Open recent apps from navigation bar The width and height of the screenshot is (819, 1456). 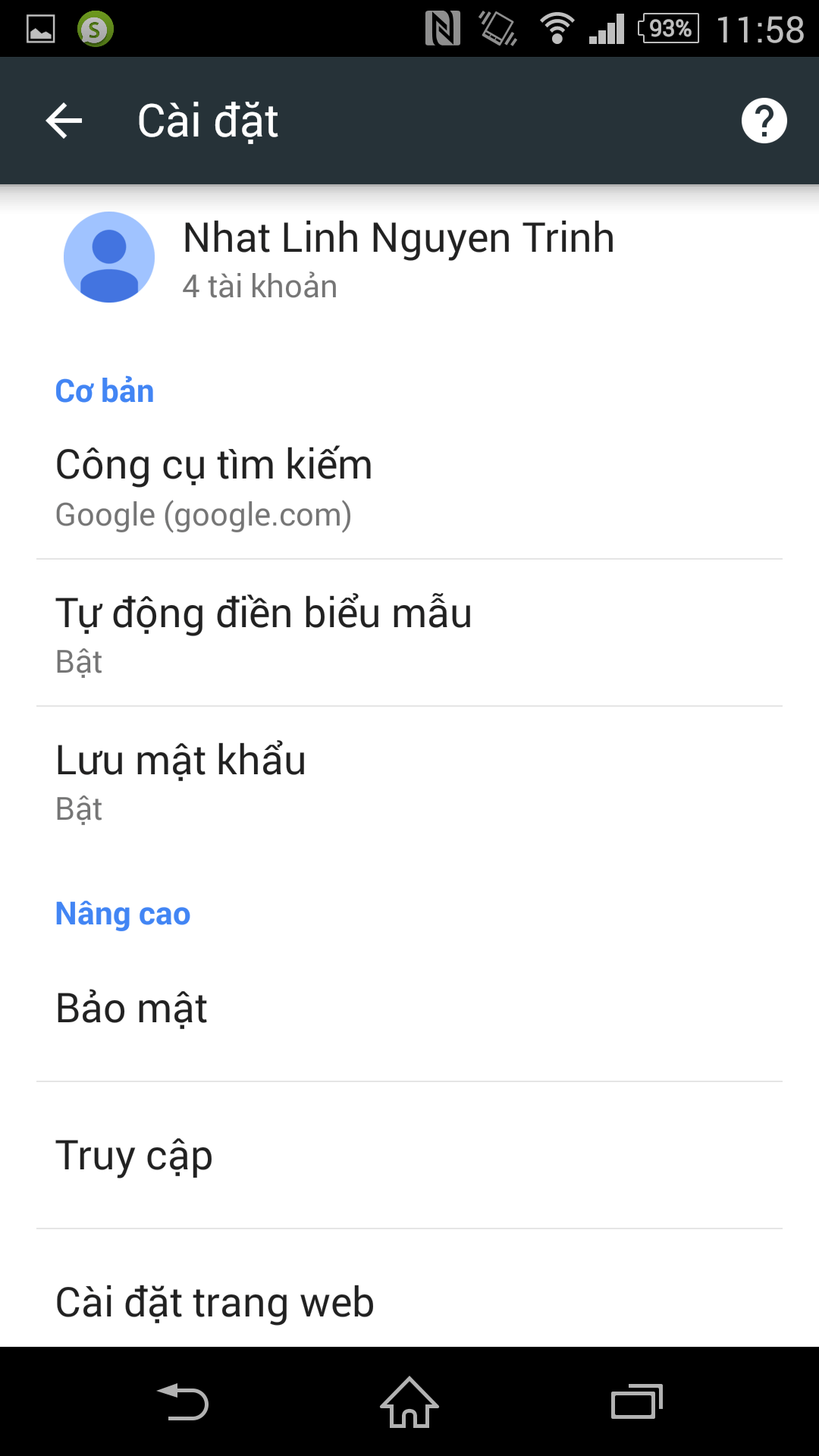point(637,1402)
